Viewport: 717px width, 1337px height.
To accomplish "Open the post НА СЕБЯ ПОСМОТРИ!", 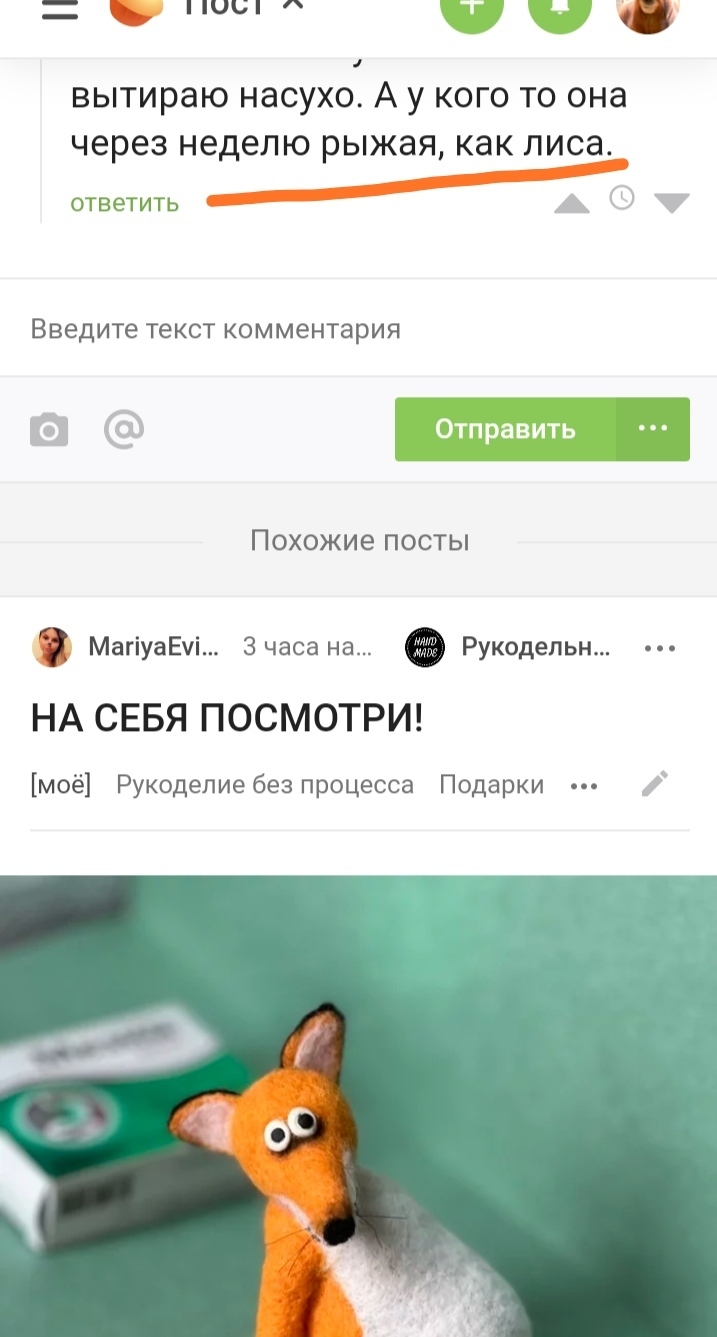I will (x=227, y=718).
